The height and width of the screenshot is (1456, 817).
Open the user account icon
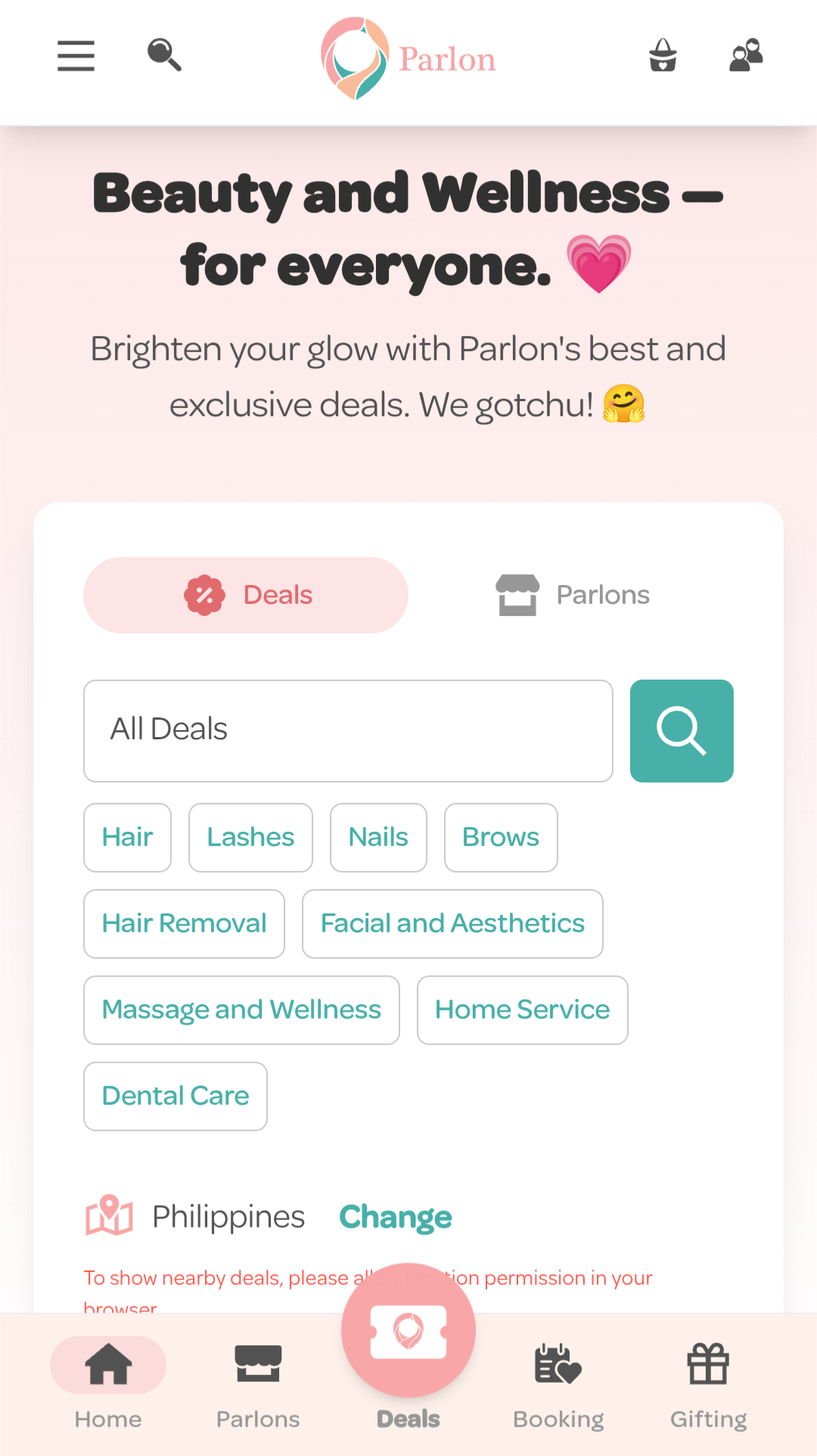point(746,55)
